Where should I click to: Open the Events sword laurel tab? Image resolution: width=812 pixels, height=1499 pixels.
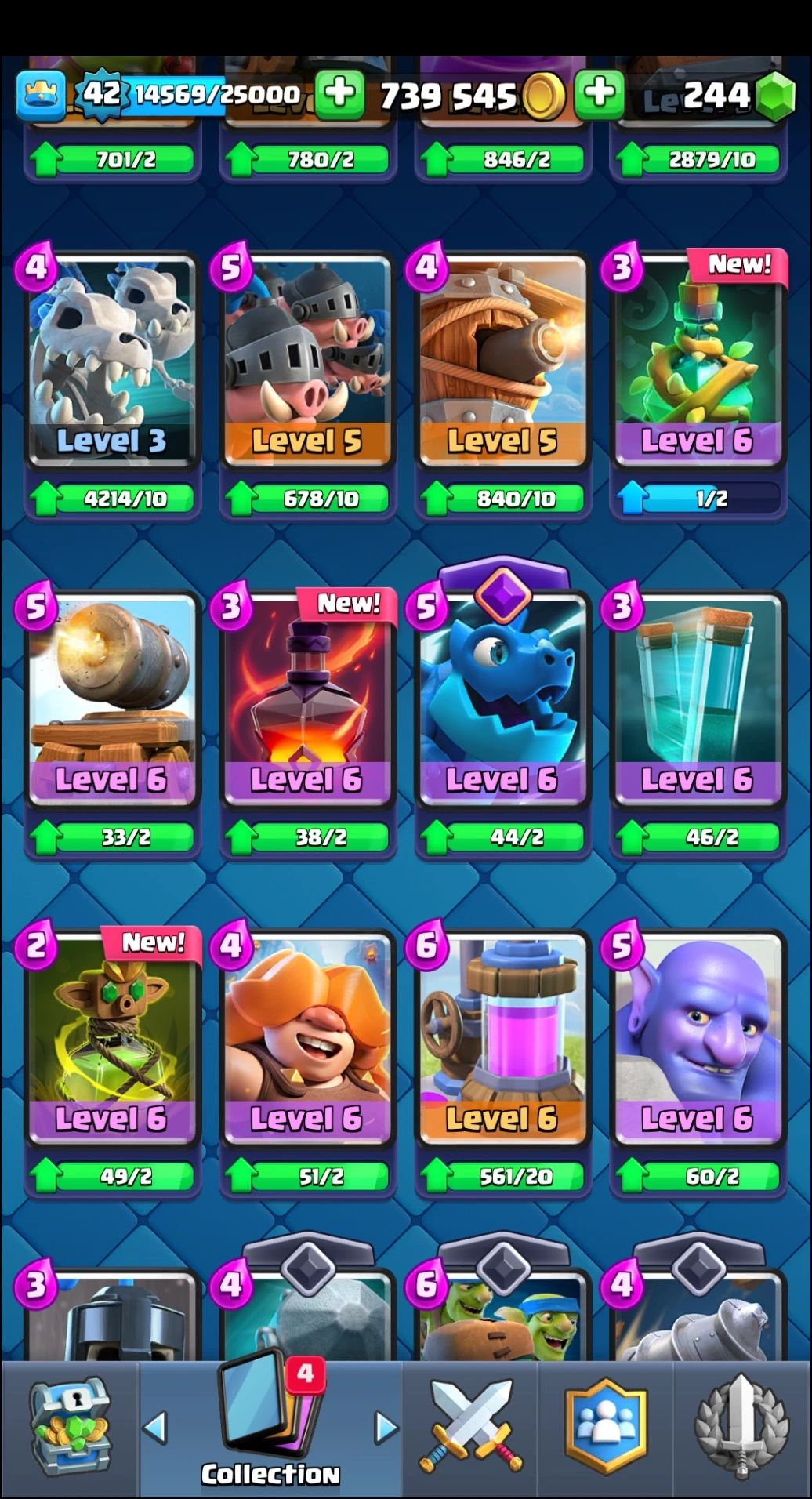[741, 1428]
